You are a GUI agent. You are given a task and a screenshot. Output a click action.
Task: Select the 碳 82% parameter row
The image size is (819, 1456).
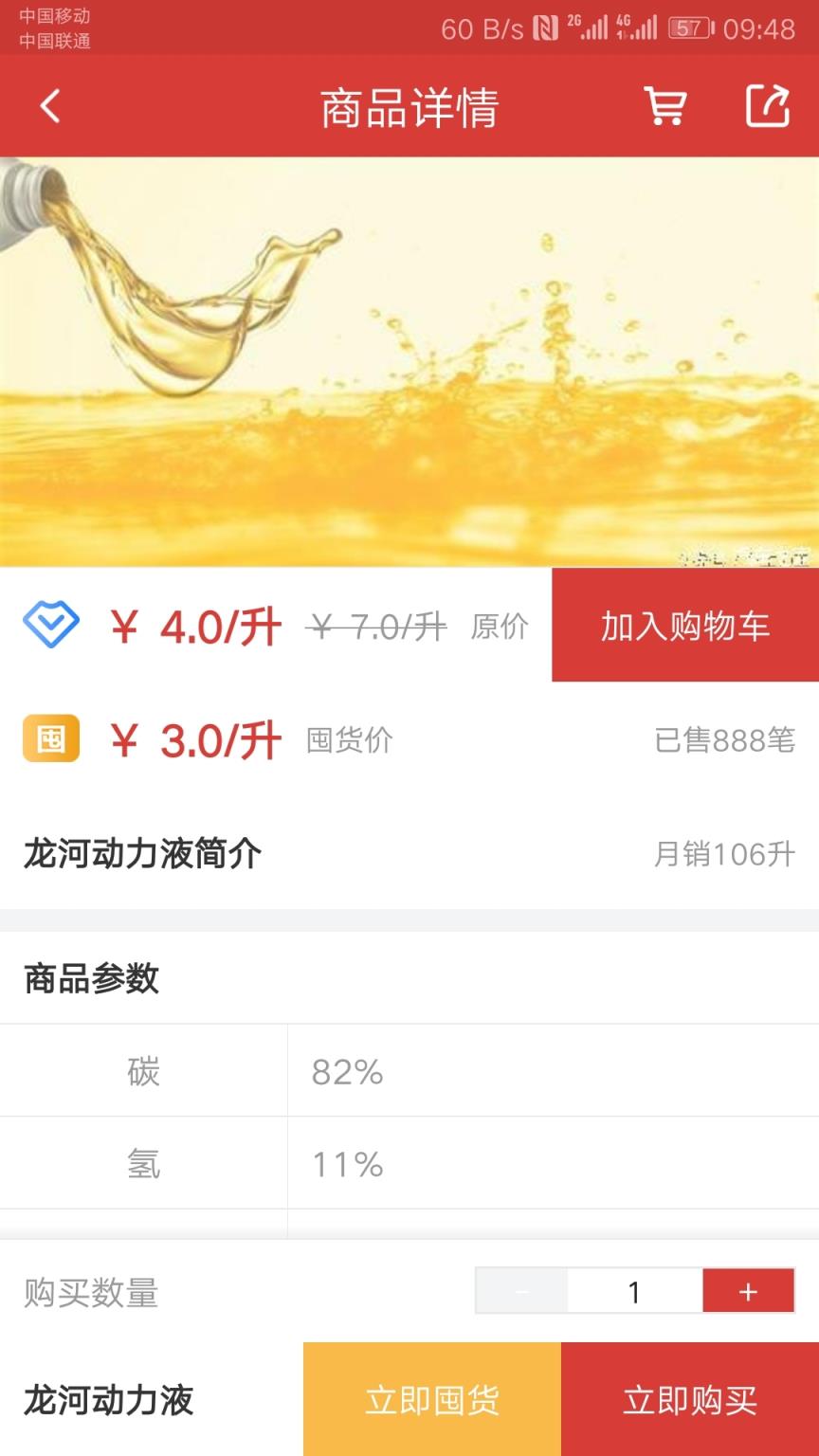pos(409,1069)
